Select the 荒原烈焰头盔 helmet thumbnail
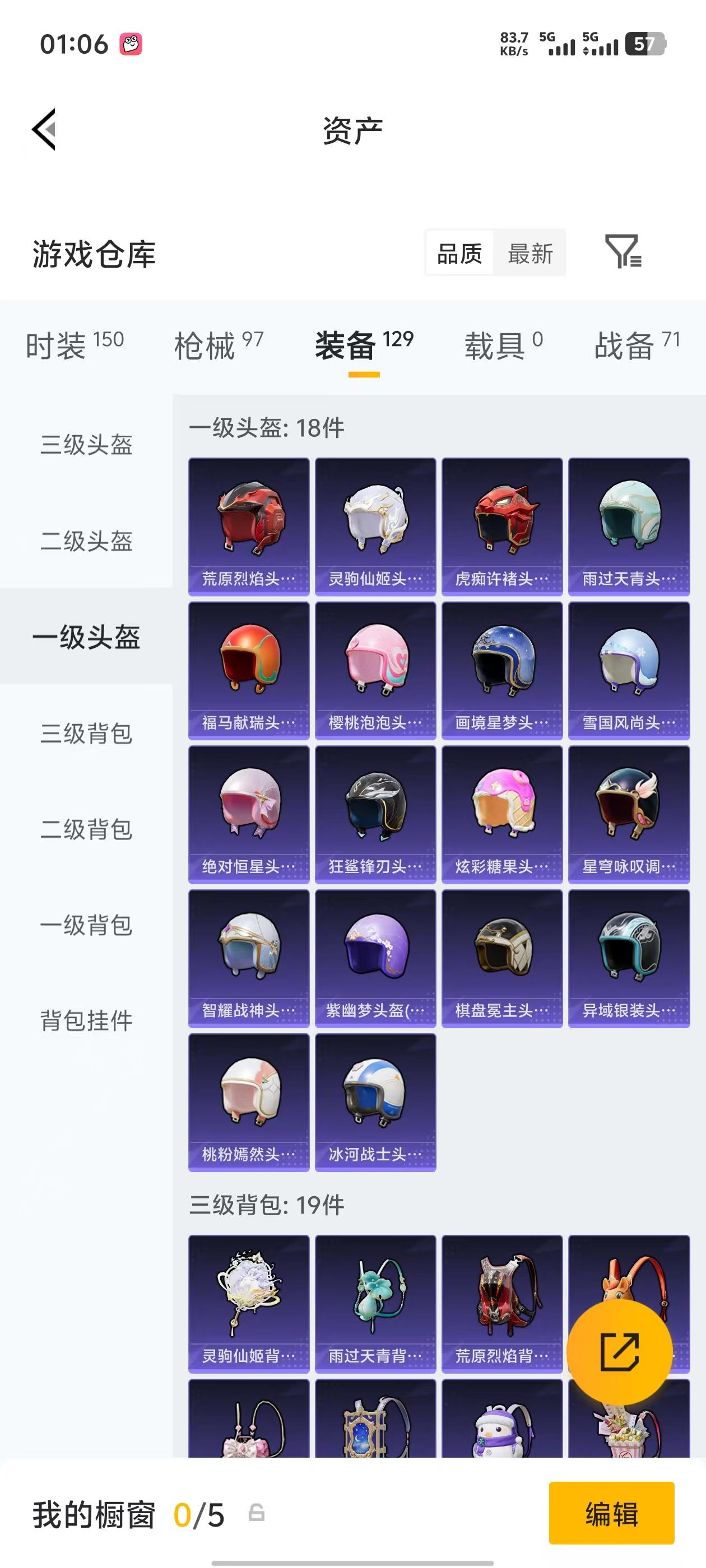This screenshot has height=1568, width=706. [247, 524]
